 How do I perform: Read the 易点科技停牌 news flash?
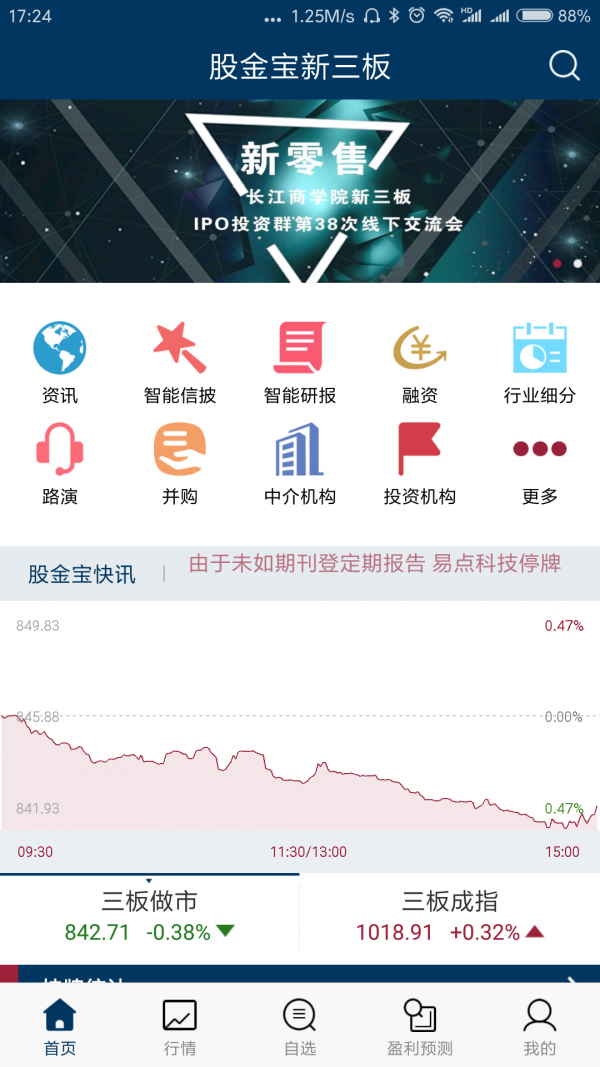(375, 564)
